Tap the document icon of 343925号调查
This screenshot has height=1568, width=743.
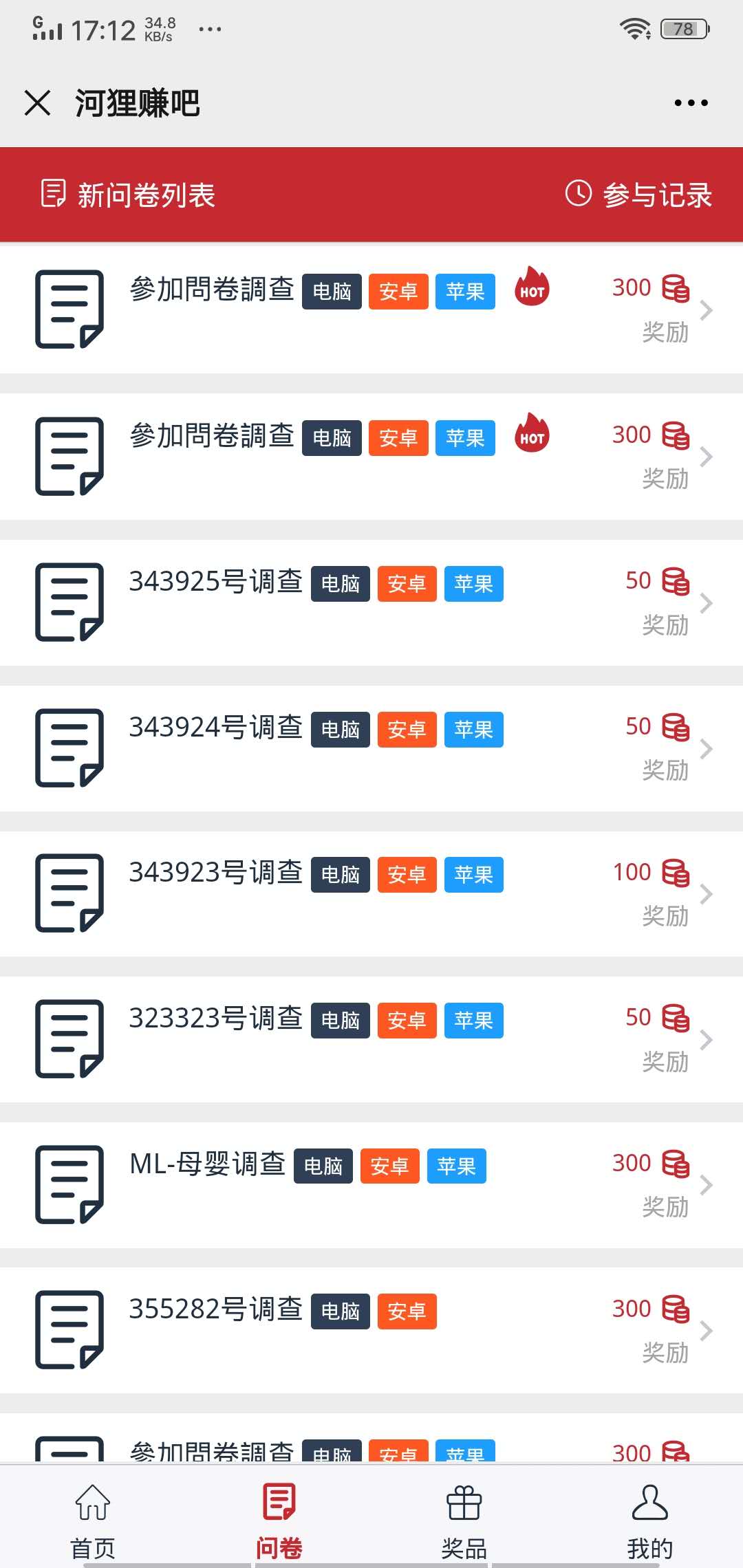68,602
